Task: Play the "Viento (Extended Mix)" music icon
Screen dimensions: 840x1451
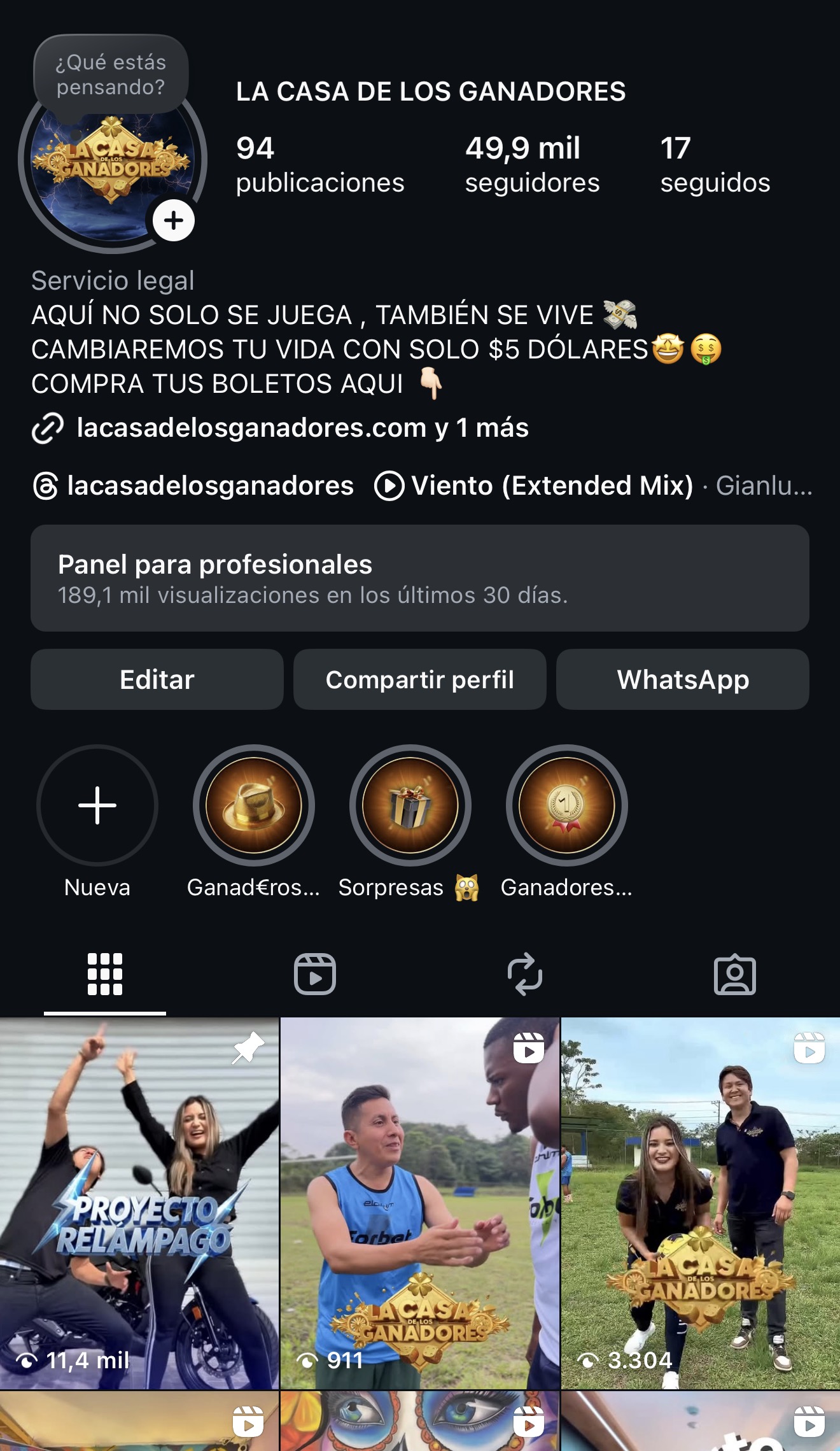Action: point(390,485)
